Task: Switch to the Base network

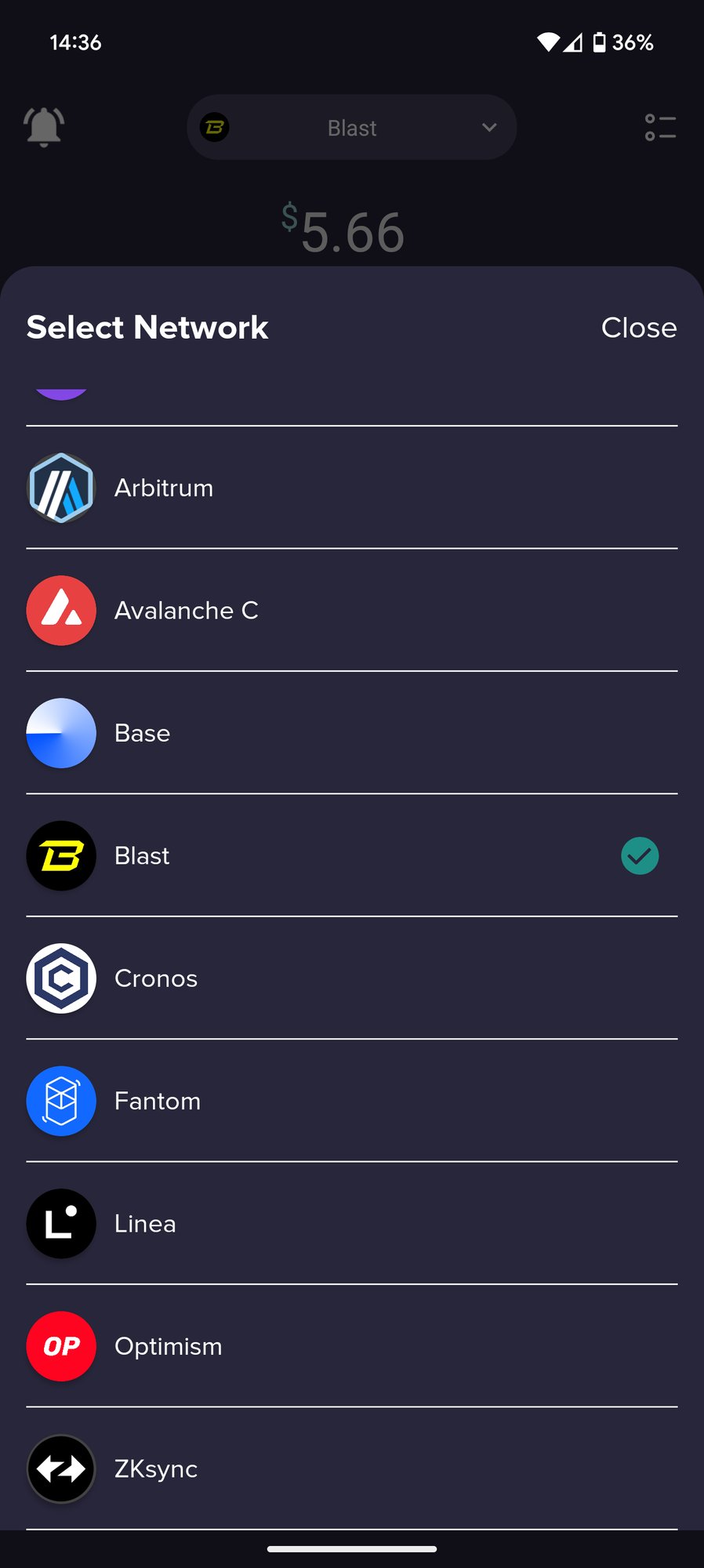Action: pos(351,733)
